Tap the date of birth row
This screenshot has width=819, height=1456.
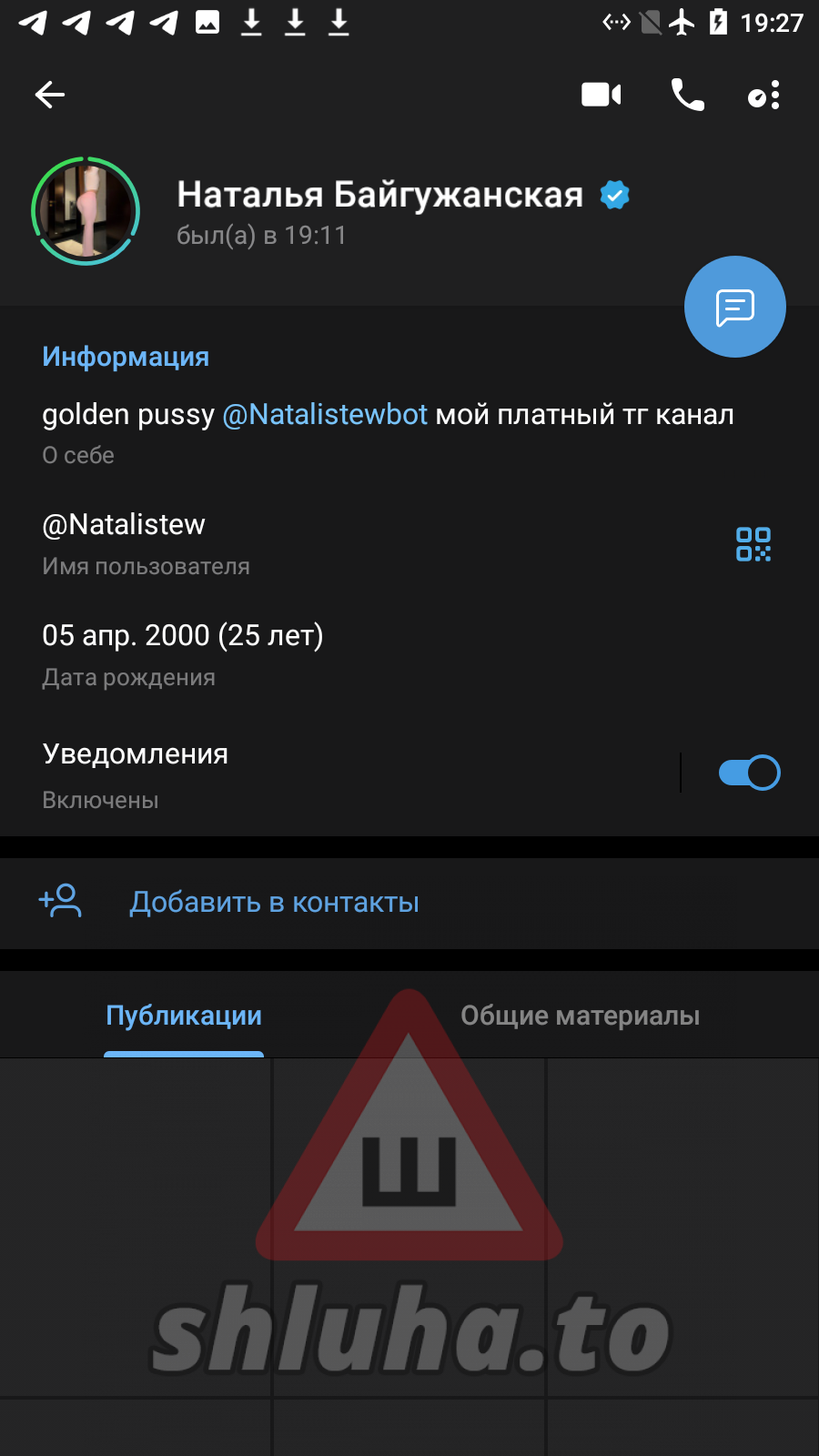[273, 654]
